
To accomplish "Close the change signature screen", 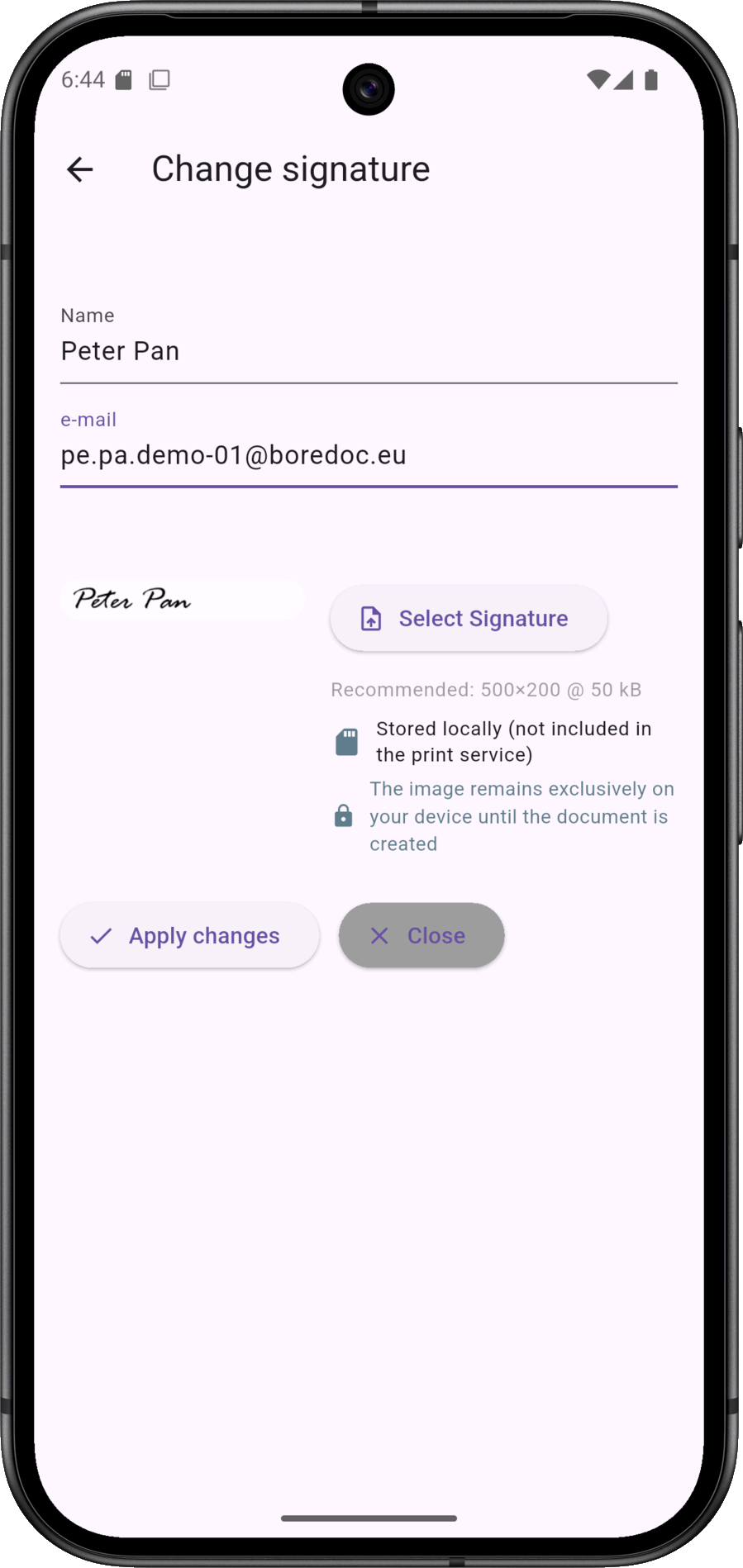I will tap(422, 935).
